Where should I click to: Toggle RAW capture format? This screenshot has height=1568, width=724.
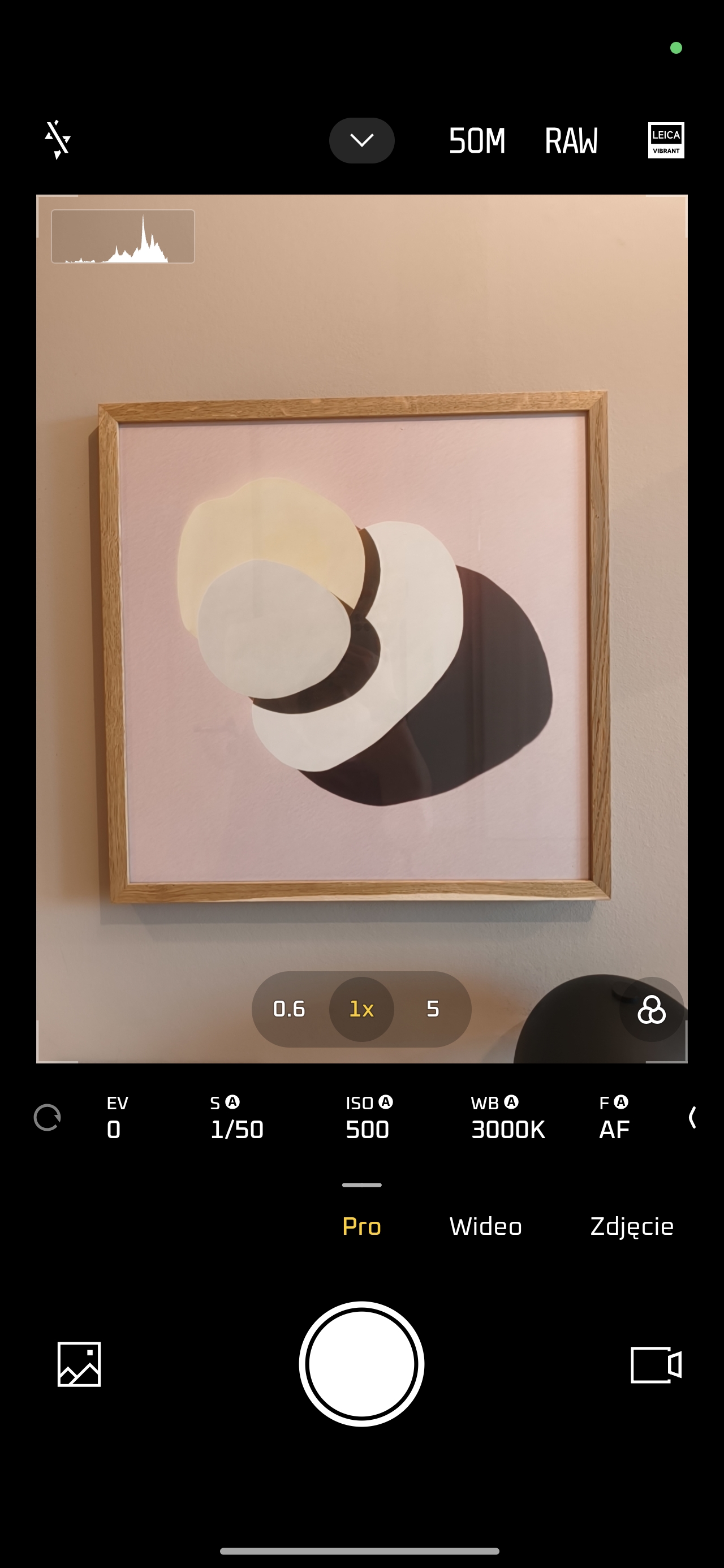(571, 141)
